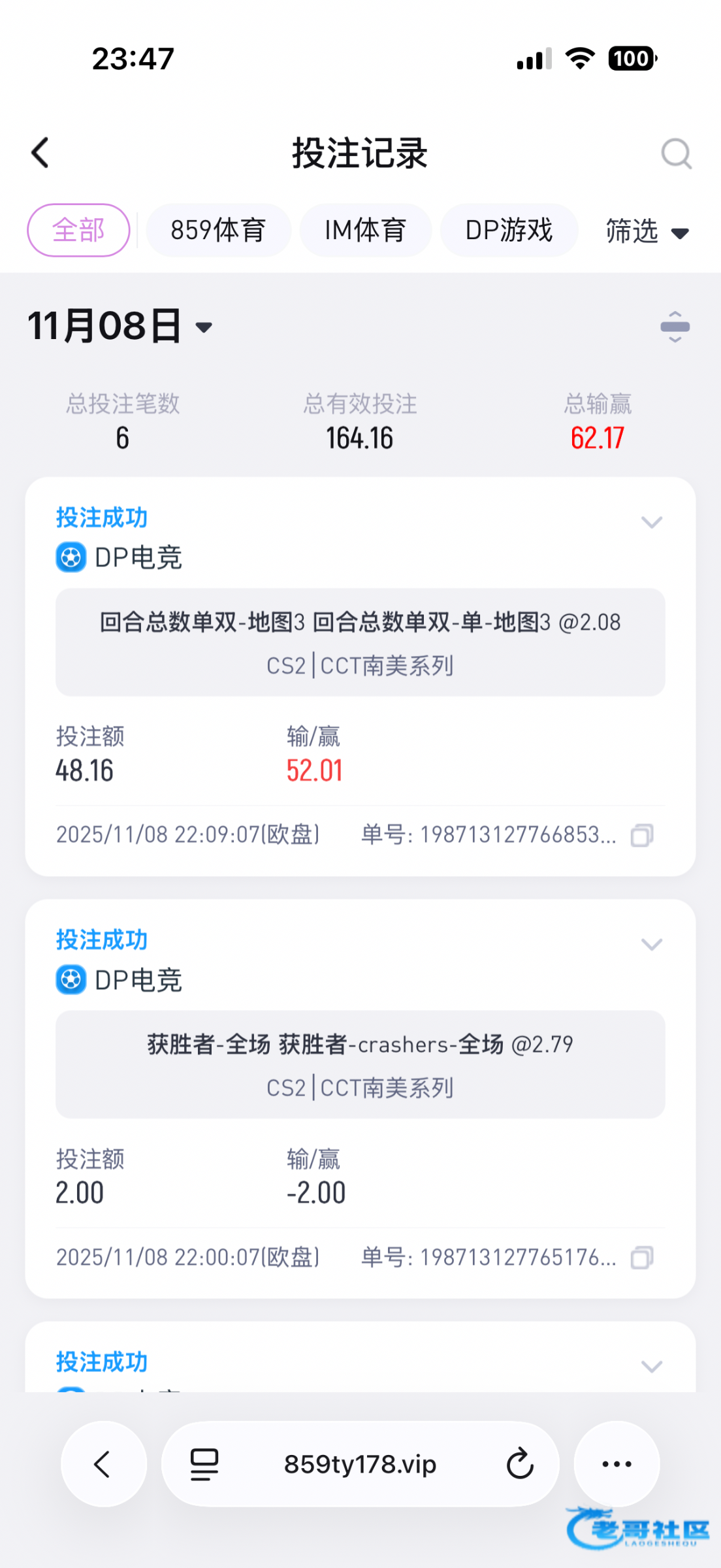The image size is (721, 1568).
Task: Switch to the IM体育 tab
Action: tap(365, 231)
